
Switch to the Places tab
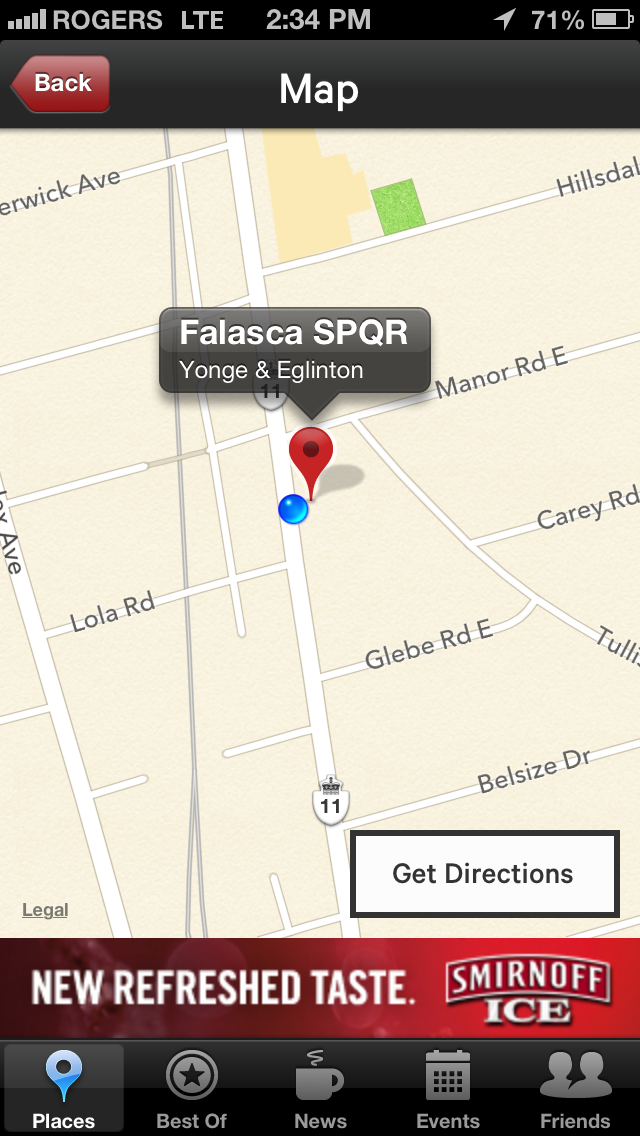(64, 1090)
